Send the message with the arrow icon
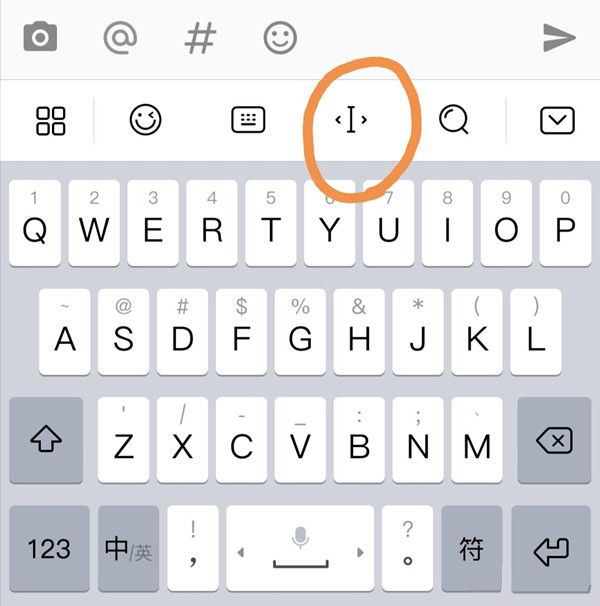Screen dimensions: 600x606 (x=559, y=38)
